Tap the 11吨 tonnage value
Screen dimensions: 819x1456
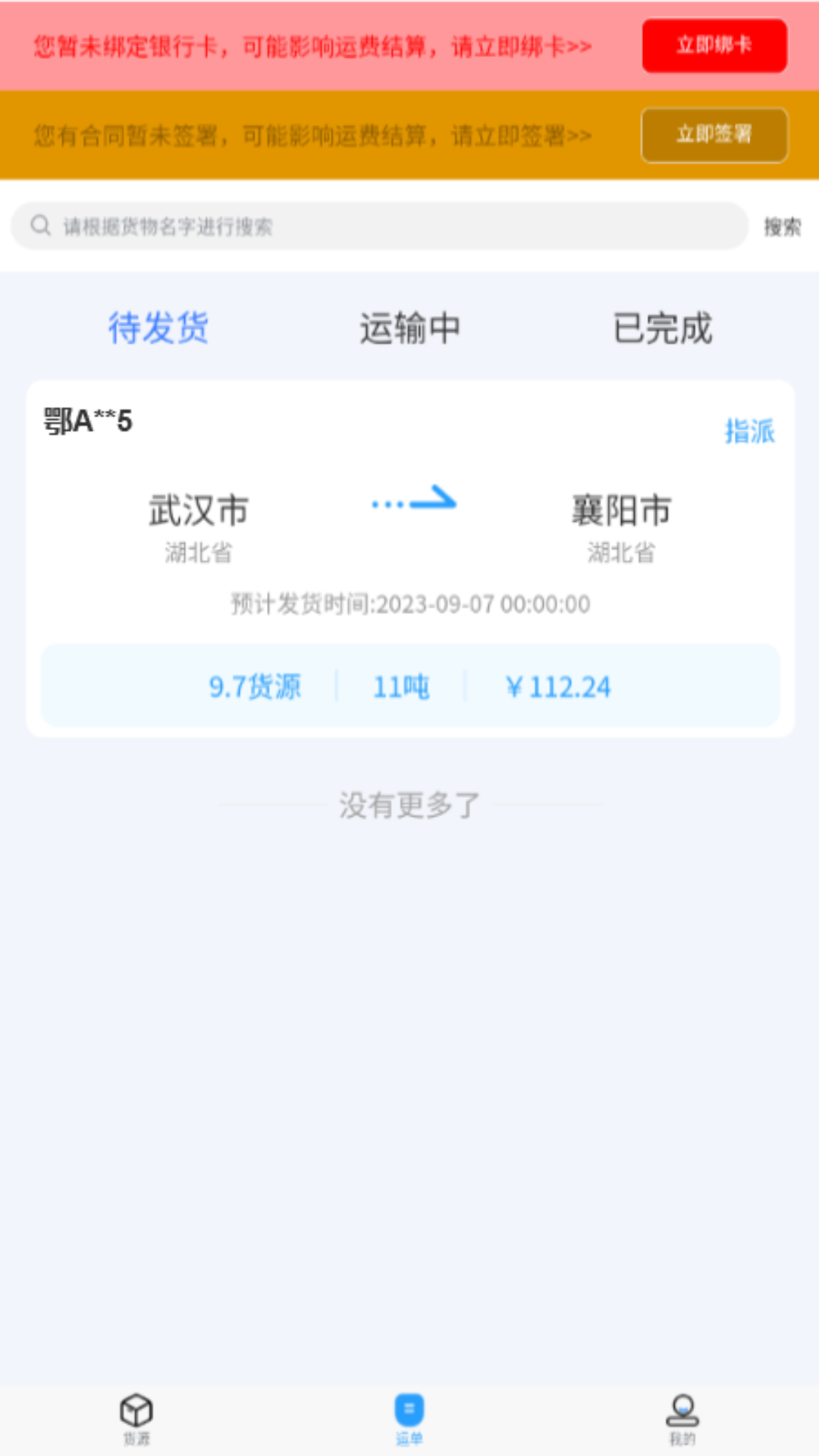point(401,686)
